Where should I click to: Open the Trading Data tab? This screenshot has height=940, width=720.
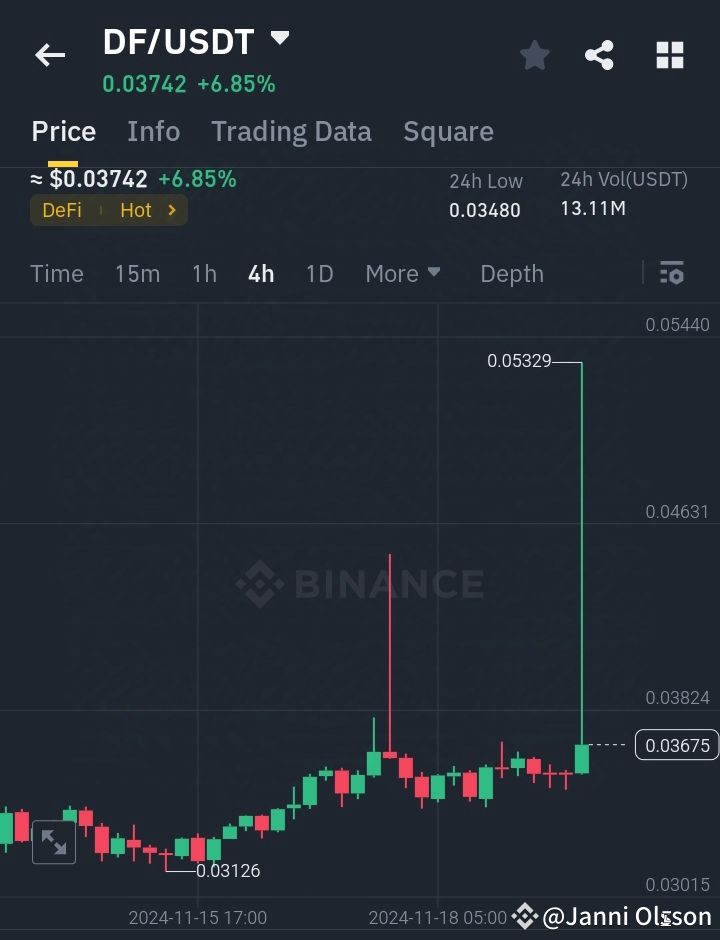pyautogui.click(x=291, y=131)
